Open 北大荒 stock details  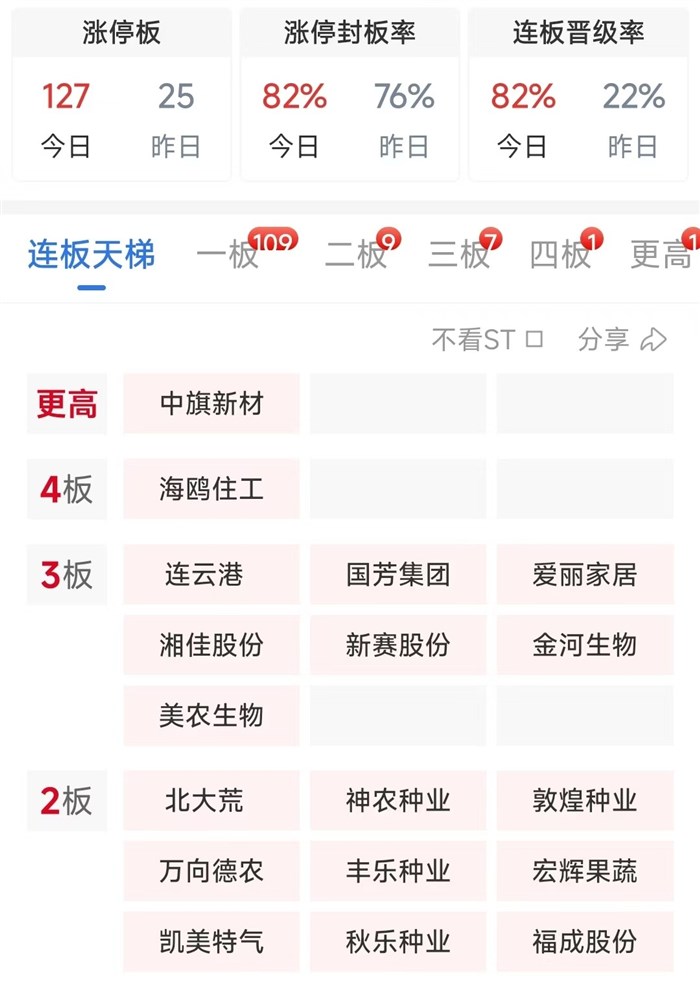coord(211,801)
